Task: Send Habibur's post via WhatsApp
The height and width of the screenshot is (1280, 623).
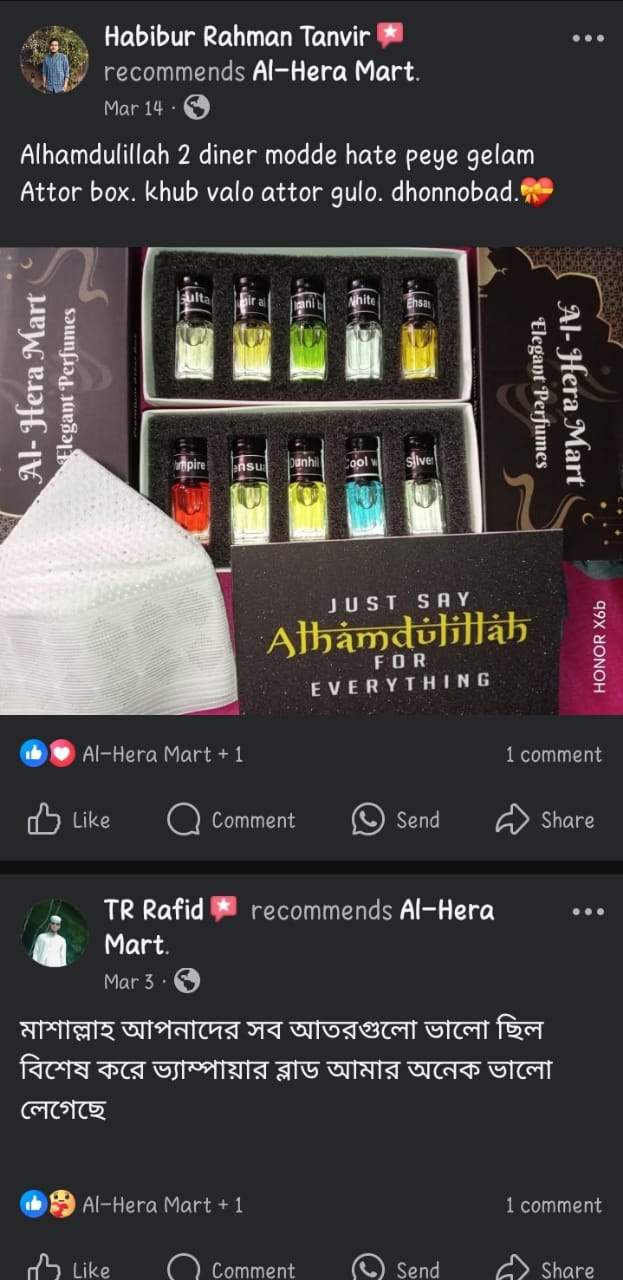Action: [x=396, y=820]
